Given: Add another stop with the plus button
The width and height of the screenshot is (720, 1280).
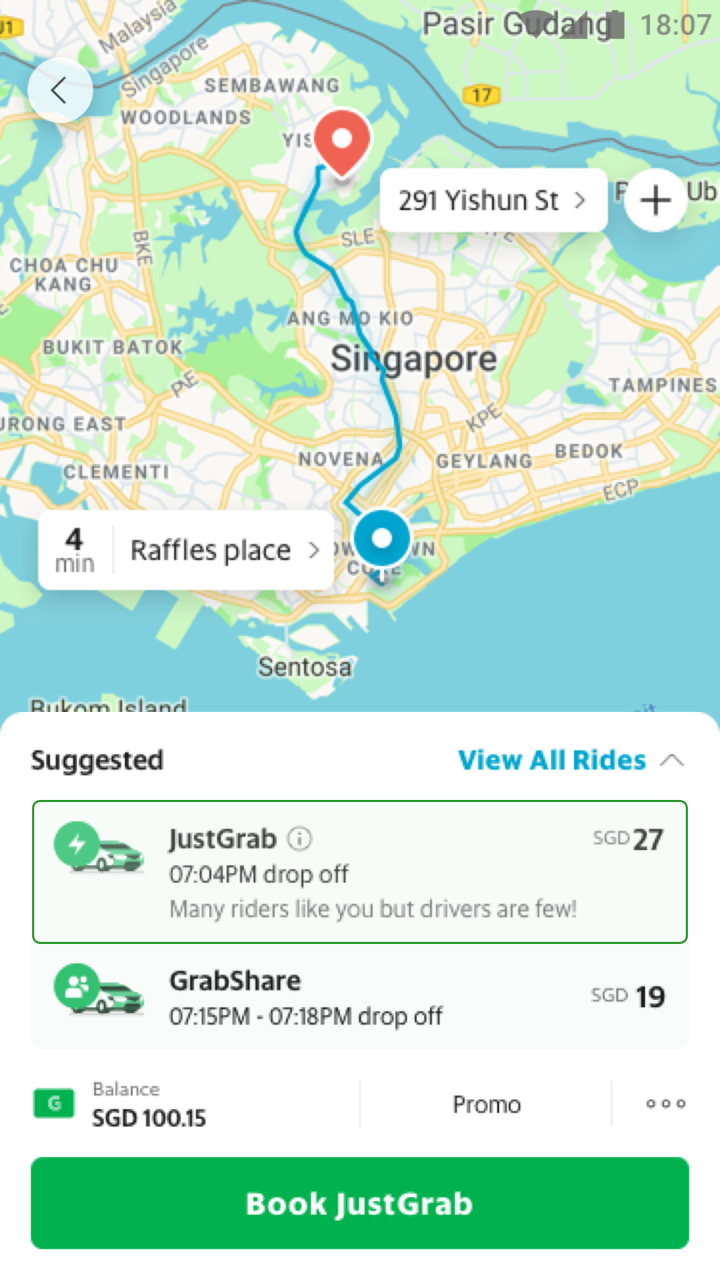Looking at the screenshot, I should pos(655,201).
